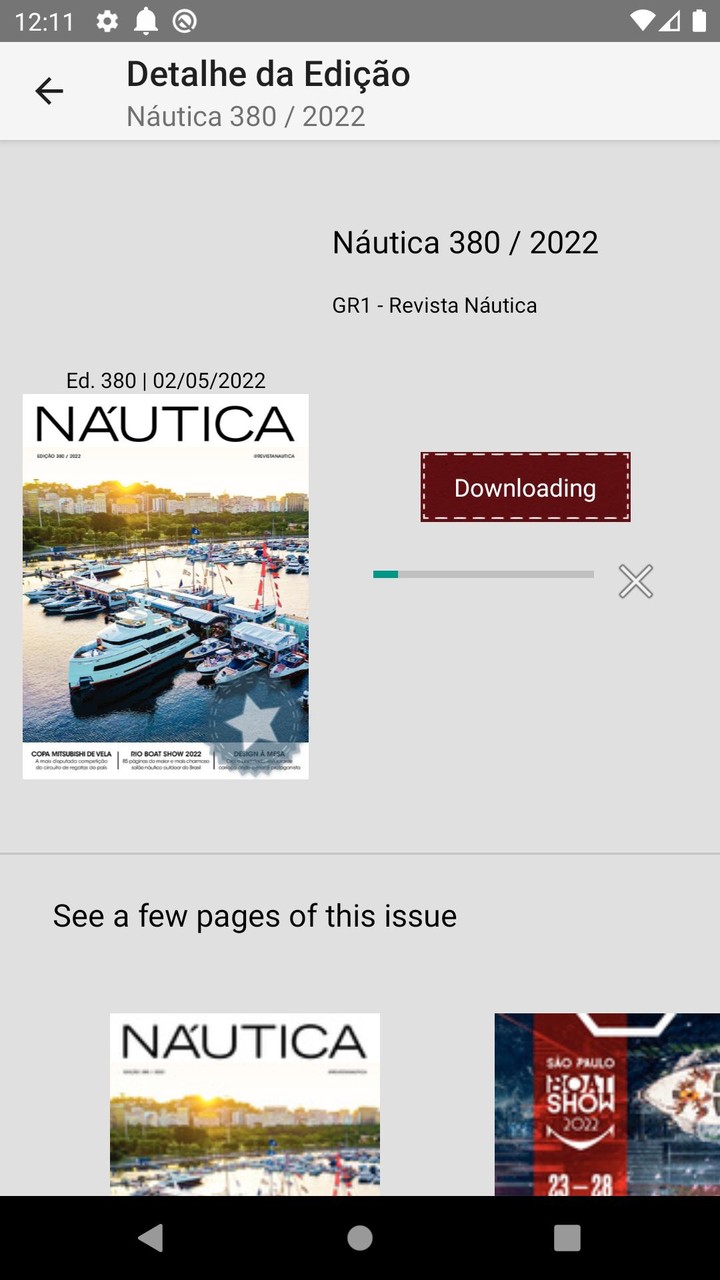Tap the GR1 - Revista Náutica publisher link
Image resolution: width=720 pixels, height=1280 pixels.
pos(435,305)
